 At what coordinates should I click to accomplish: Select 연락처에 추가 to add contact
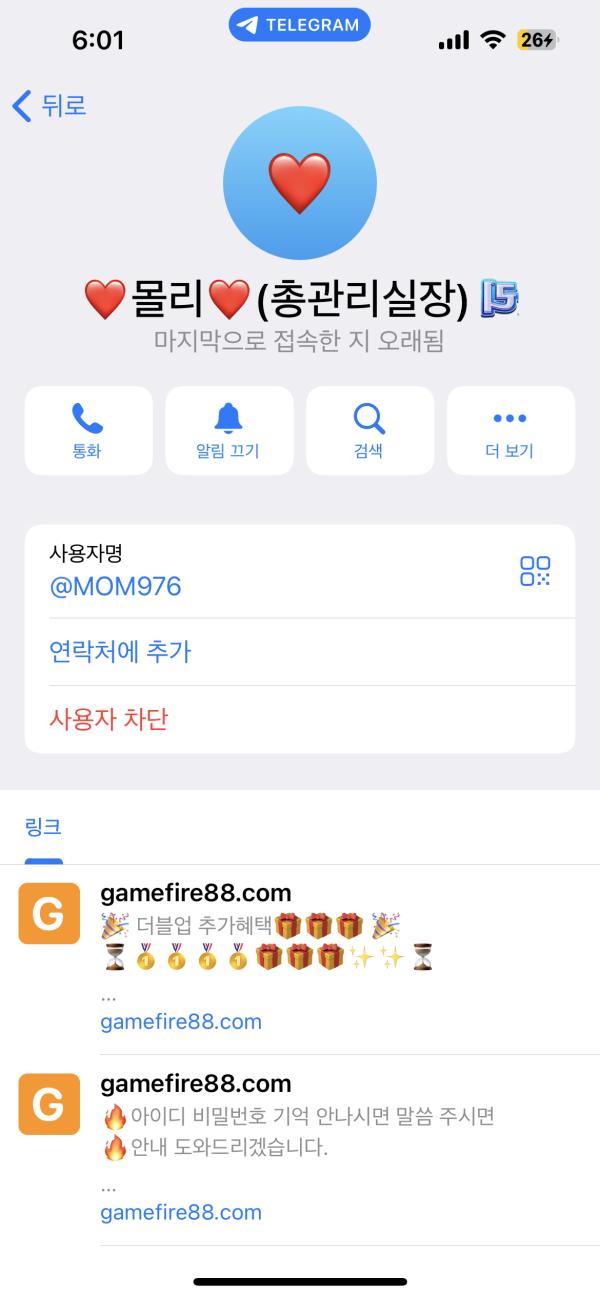coord(120,652)
